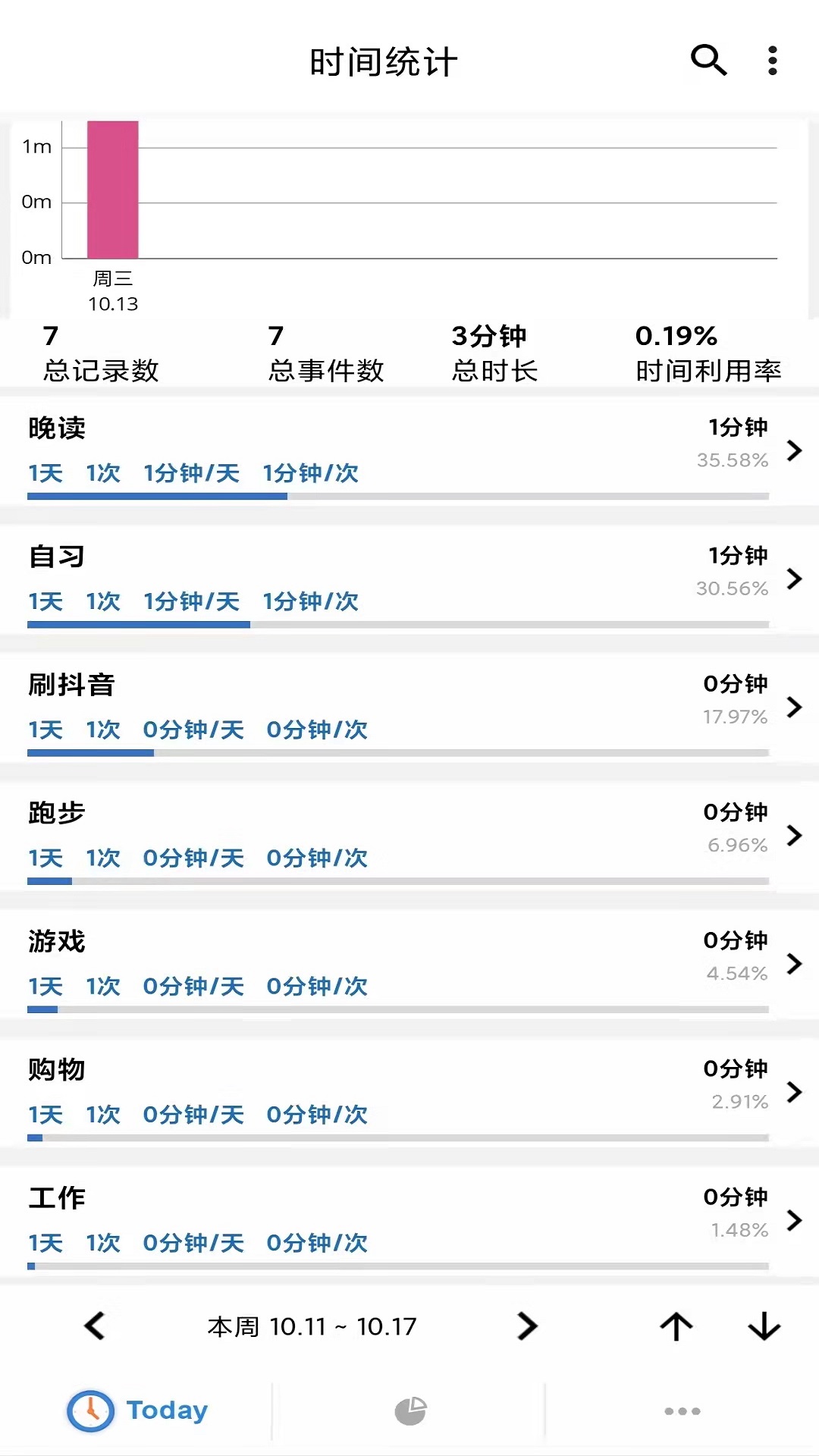This screenshot has height=1456, width=819.
Task: Tap the 本周 10.11 ~ 10.17 label
Action: pos(311,1326)
